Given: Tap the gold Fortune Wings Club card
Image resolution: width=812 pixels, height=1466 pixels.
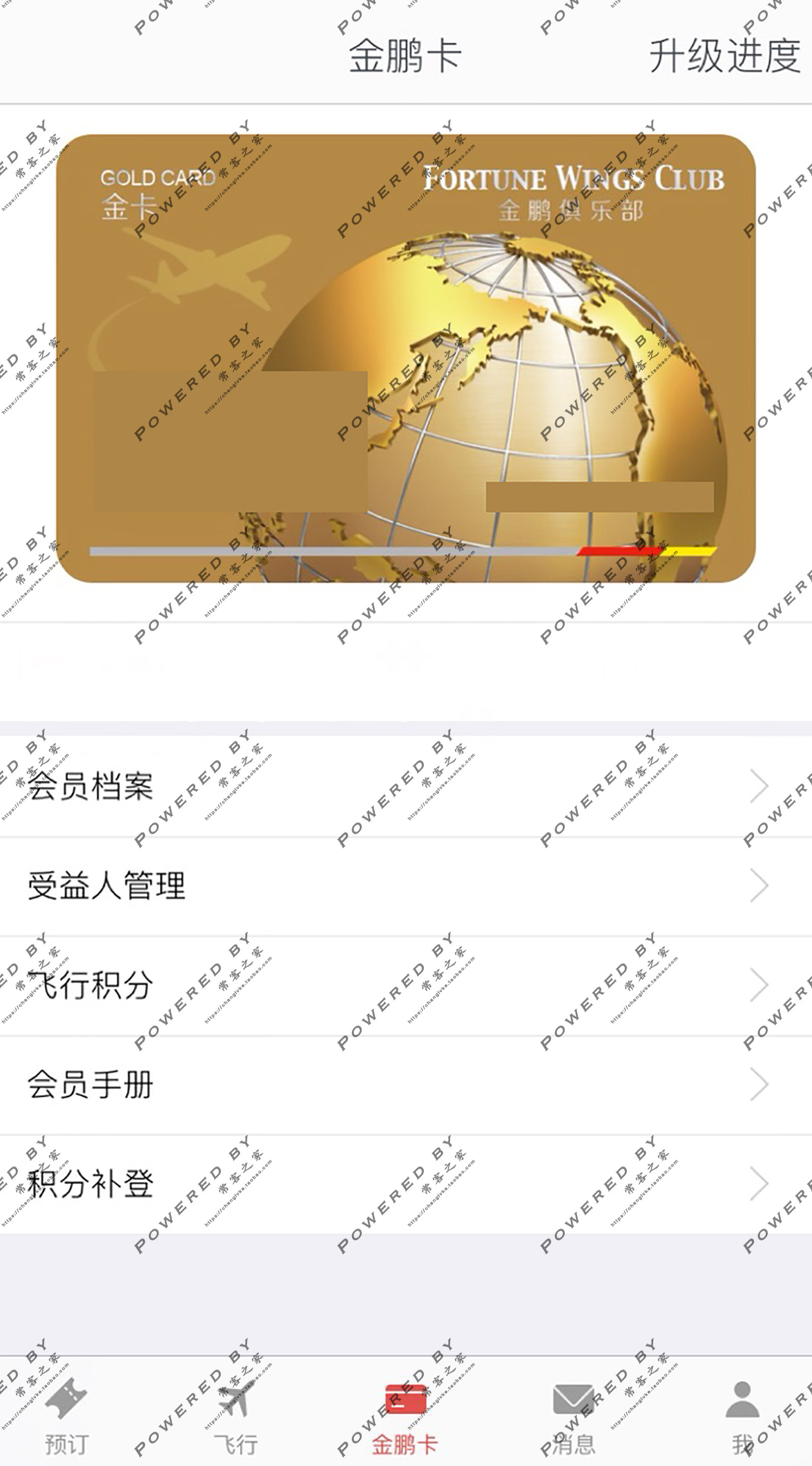Looking at the screenshot, I should [x=406, y=359].
